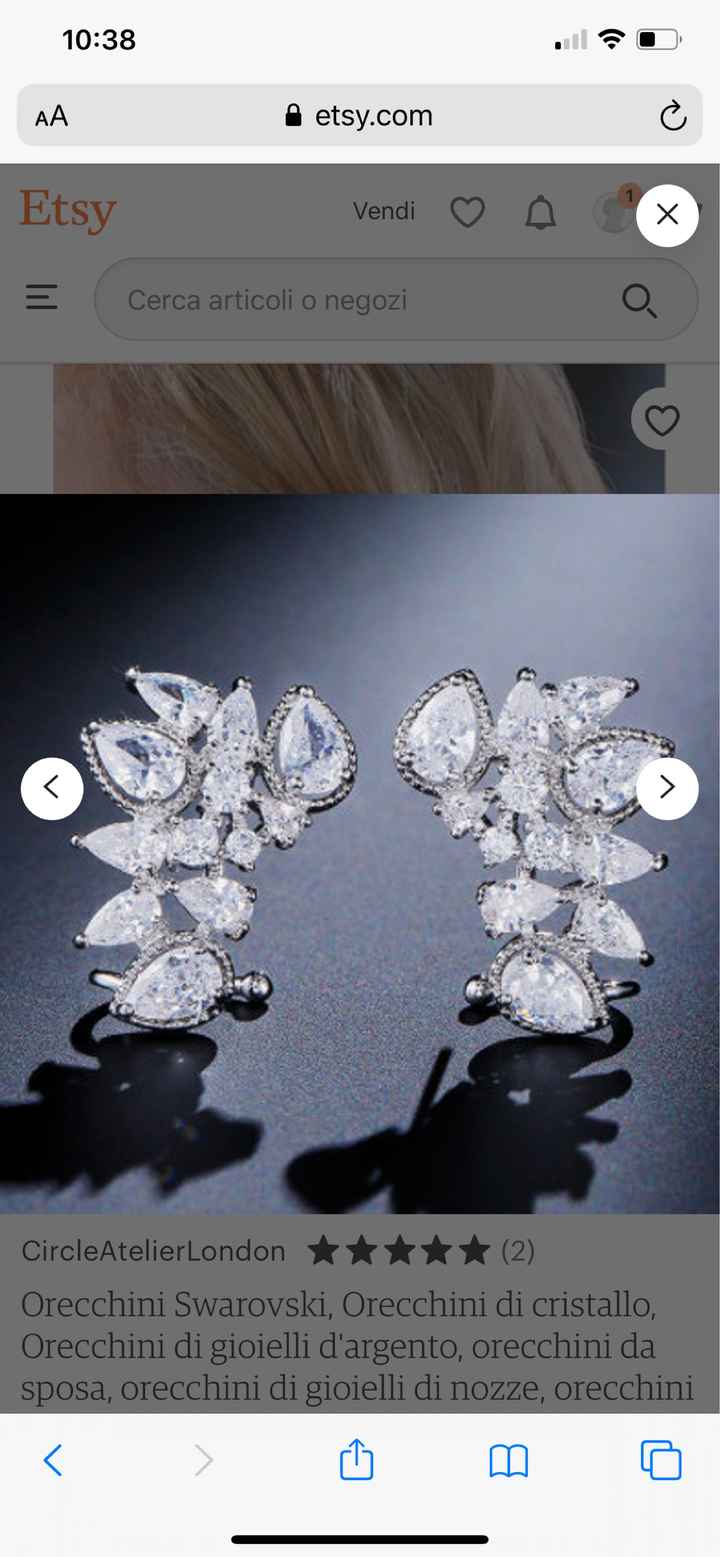The width and height of the screenshot is (720, 1557).
Task: Close the image viewer overlay
Action: coord(667,215)
